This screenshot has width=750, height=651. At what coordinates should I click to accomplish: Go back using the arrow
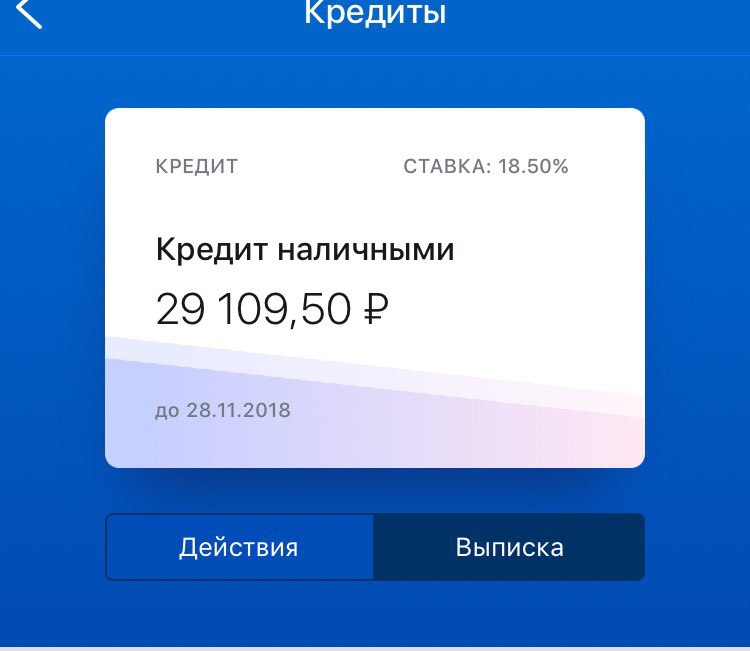click(29, 12)
